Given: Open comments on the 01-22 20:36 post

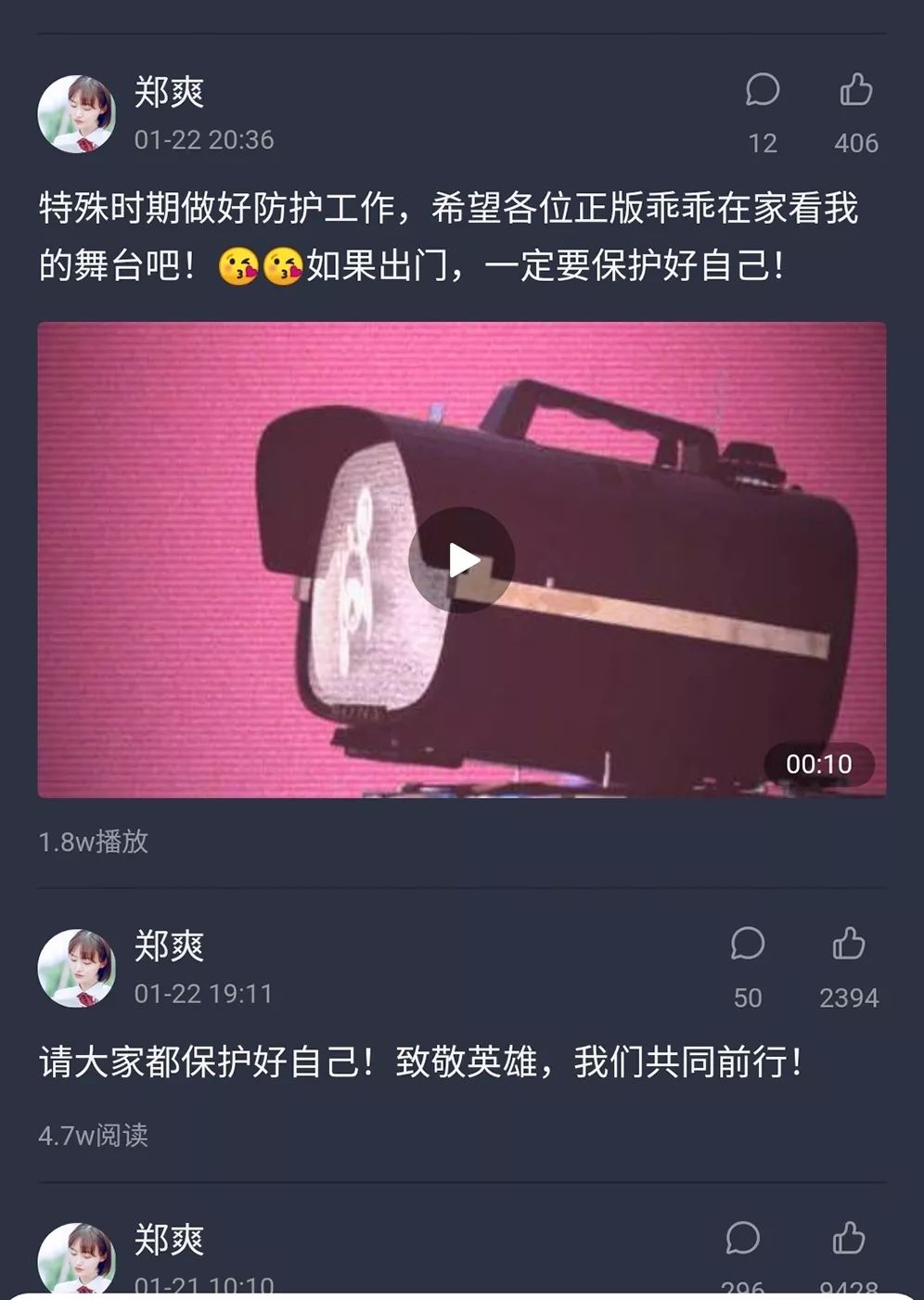Looking at the screenshot, I should [762, 91].
